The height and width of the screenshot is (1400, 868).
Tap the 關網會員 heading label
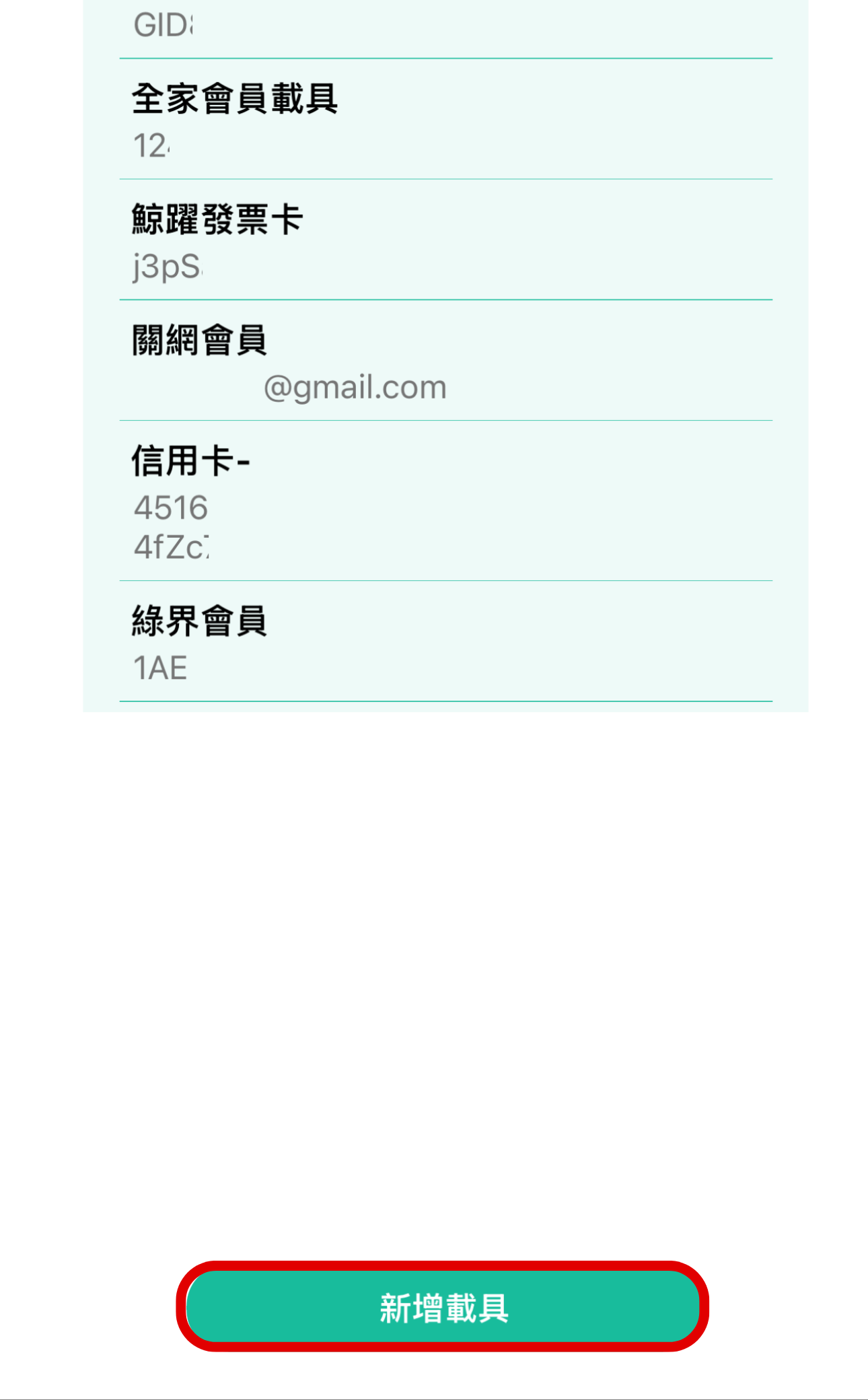tap(200, 340)
